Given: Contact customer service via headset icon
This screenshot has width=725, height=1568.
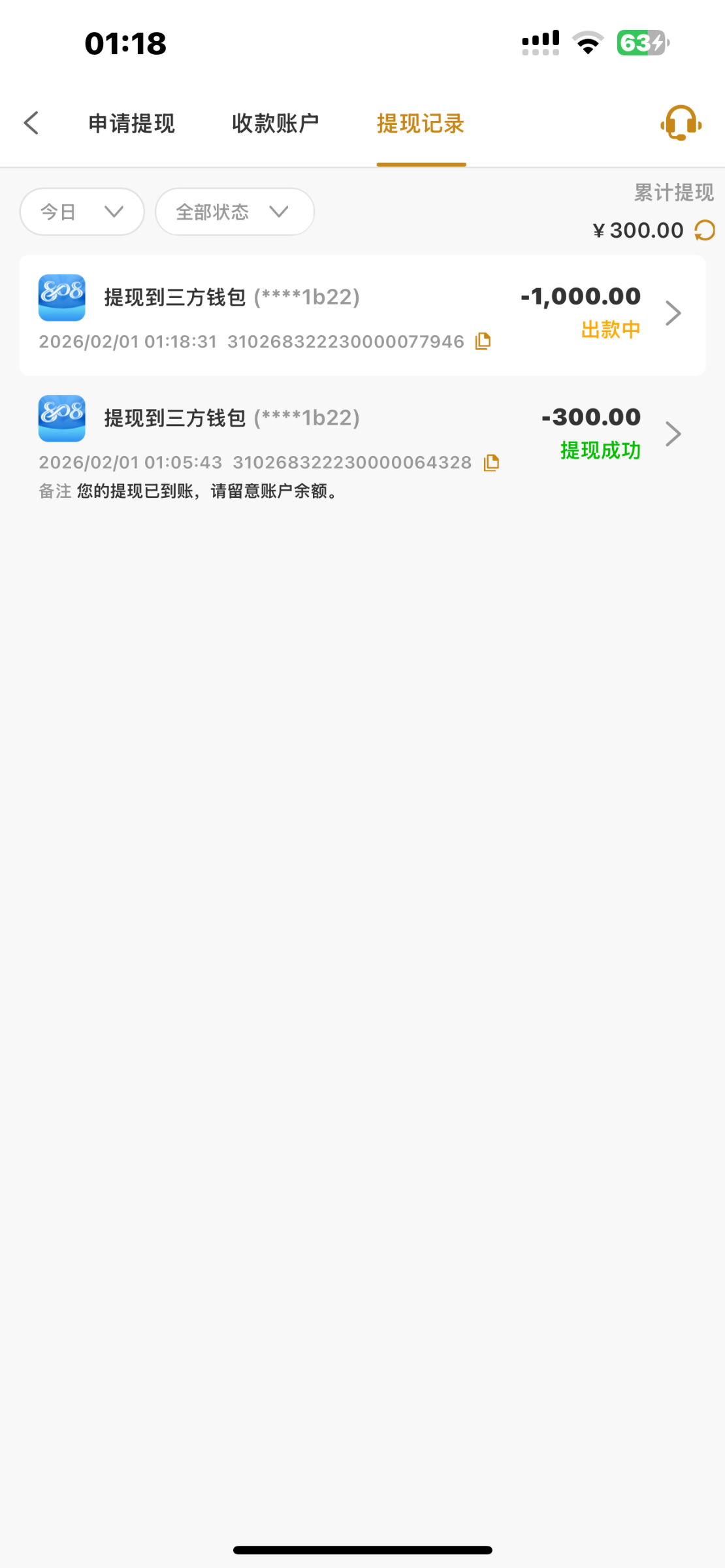Looking at the screenshot, I should tap(681, 123).
